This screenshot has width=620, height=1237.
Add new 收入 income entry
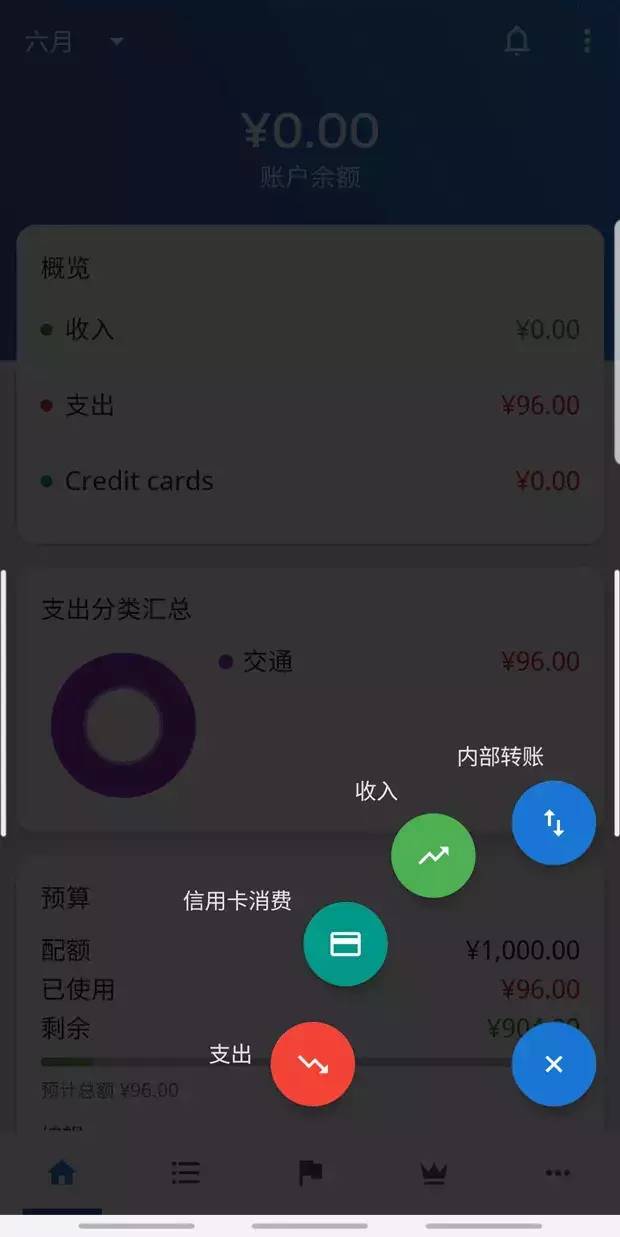point(433,856)
